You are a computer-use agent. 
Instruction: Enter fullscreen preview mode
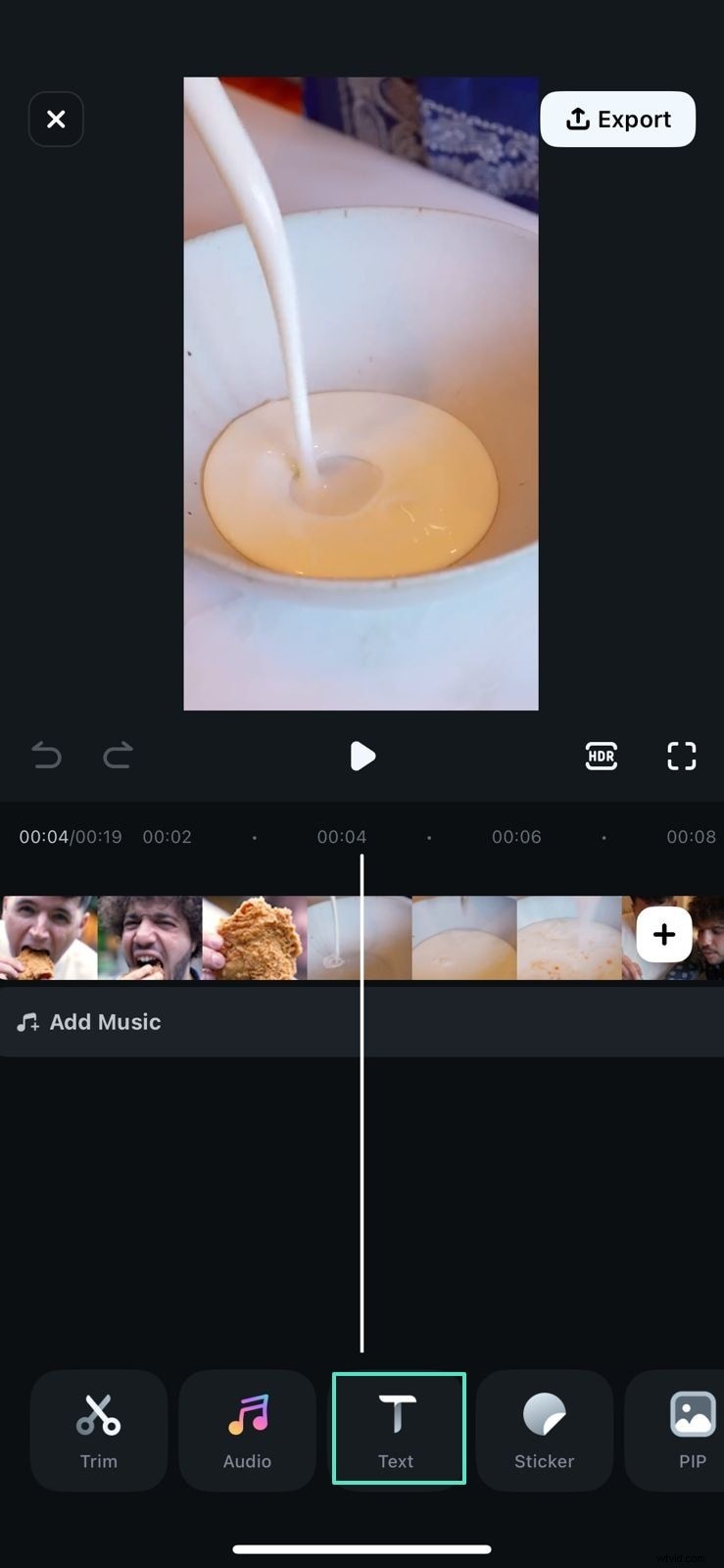(681, 756)
